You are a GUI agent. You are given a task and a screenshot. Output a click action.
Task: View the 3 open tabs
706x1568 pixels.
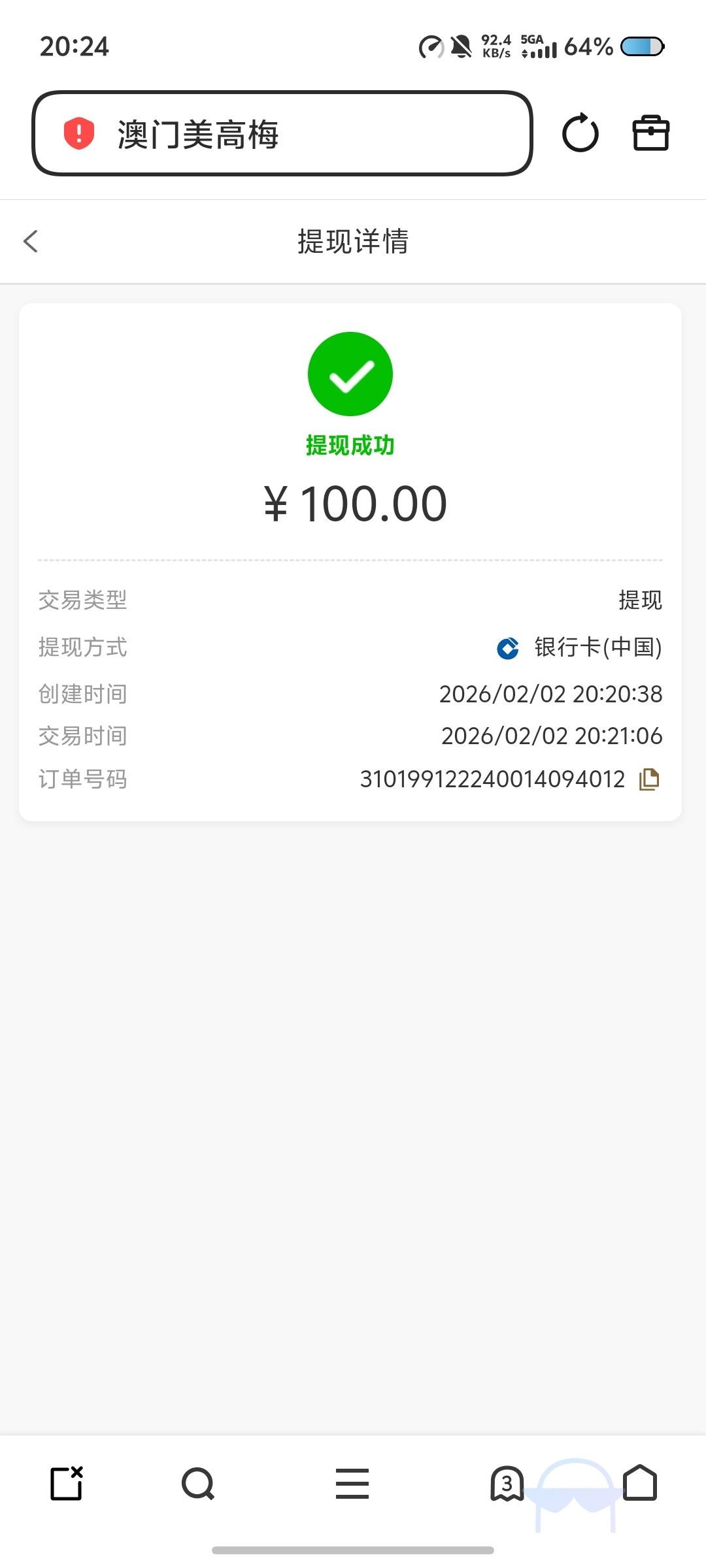pyautogui.click(x=507, y=1483)
